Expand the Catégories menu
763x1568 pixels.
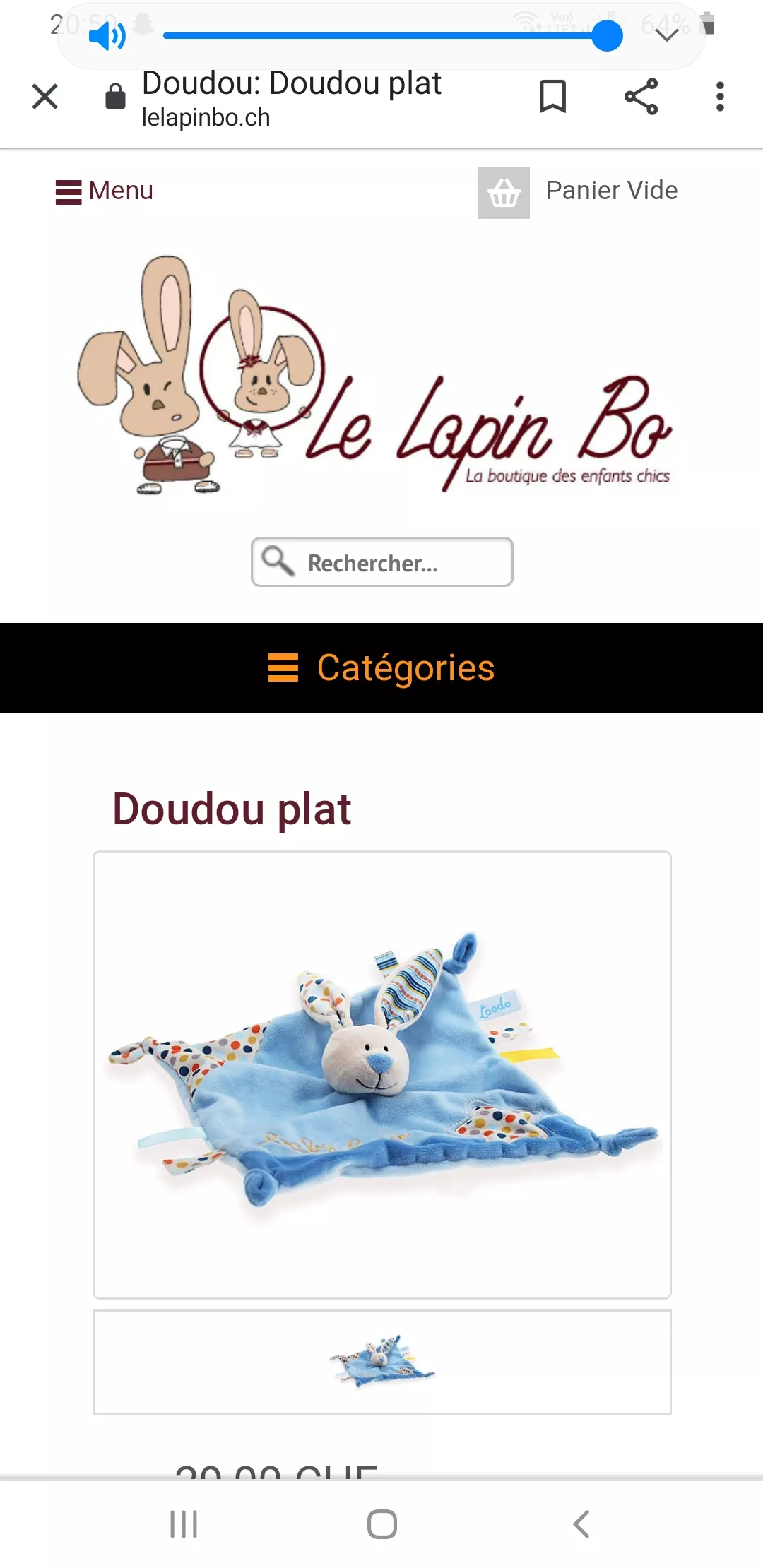[x=381, y=667]
